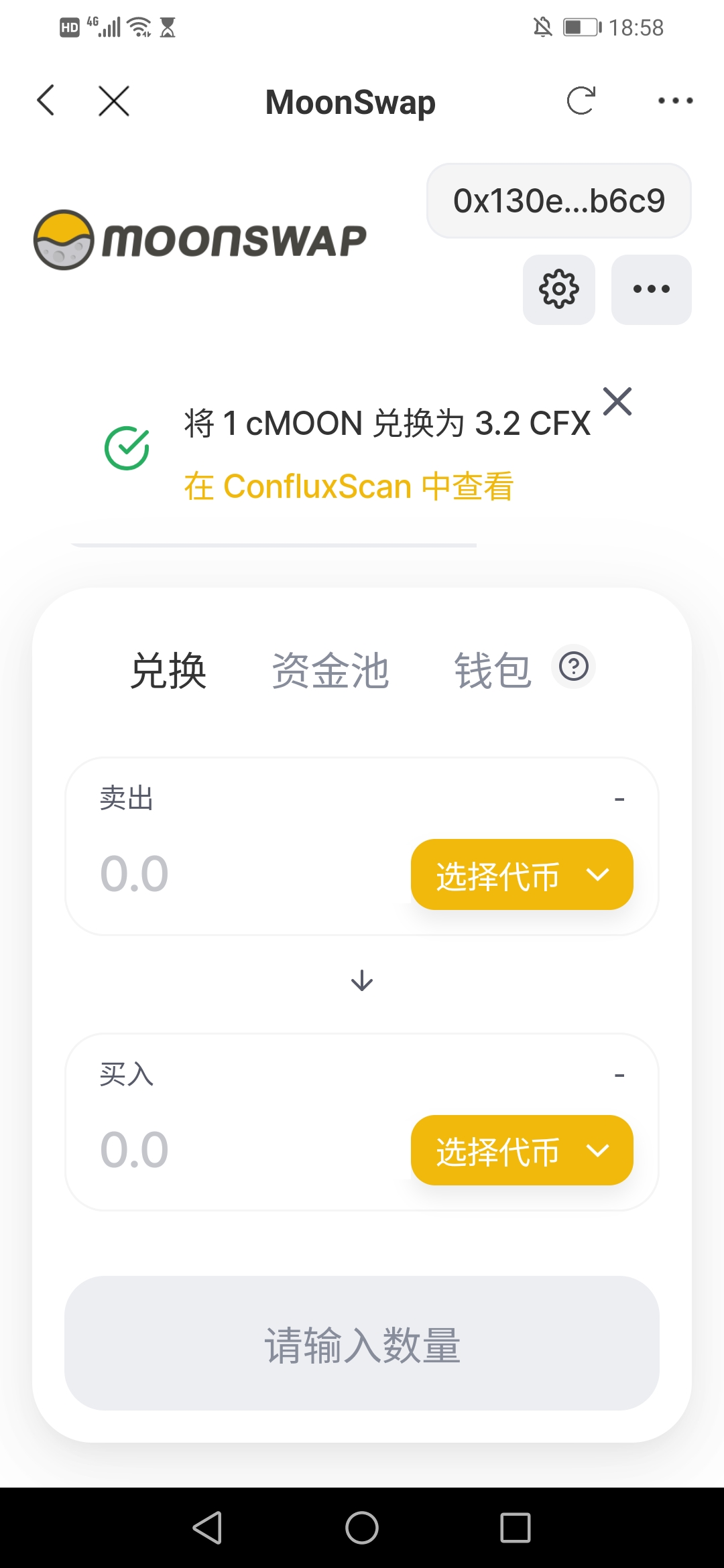Select token to buy via 选择代币
The width and height of the screenshot is (724, 1568).
pyautogui.click(x=522, y=1151)
